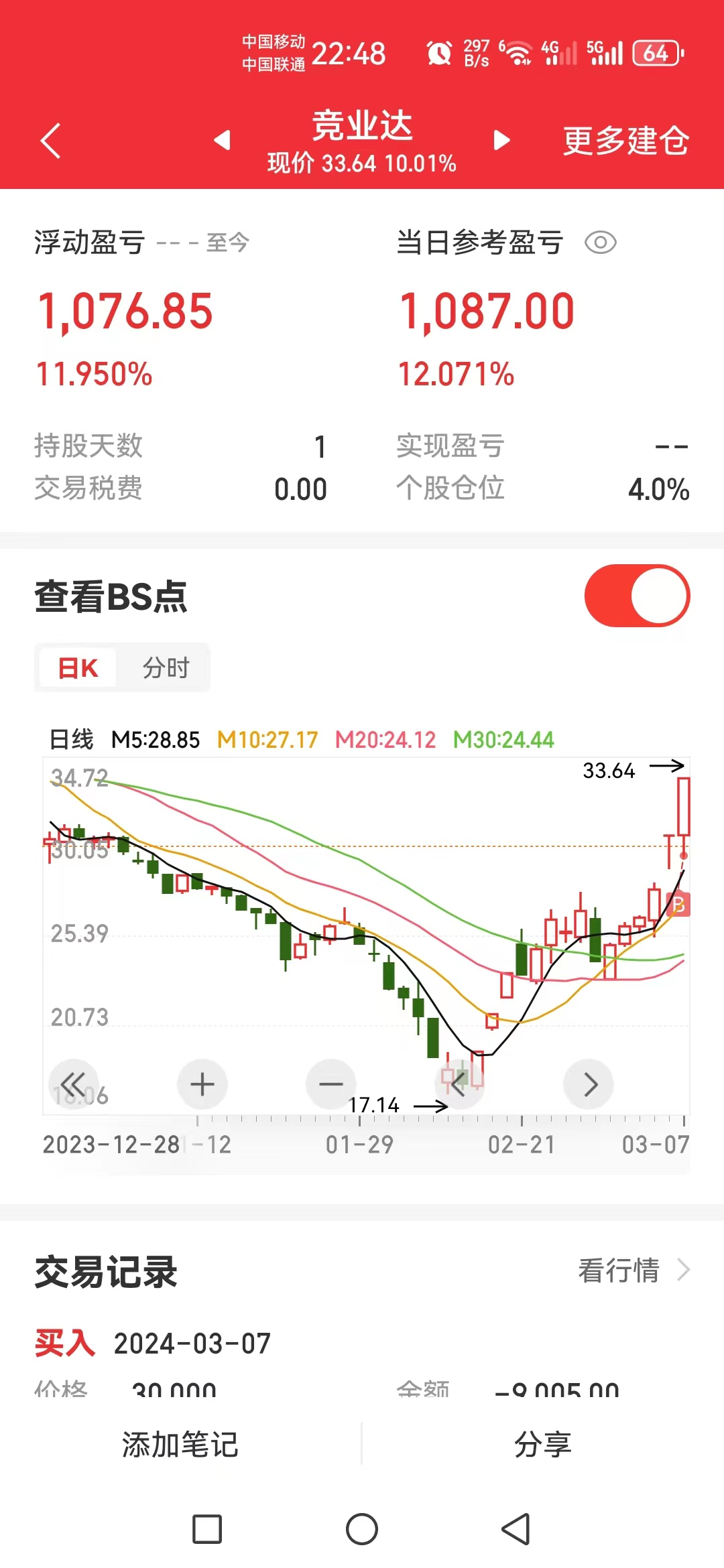Image resolution: width=724 pixels, height=1568 pixels.
Task: Pan the chart right with single arrow
Action: 589,1084
